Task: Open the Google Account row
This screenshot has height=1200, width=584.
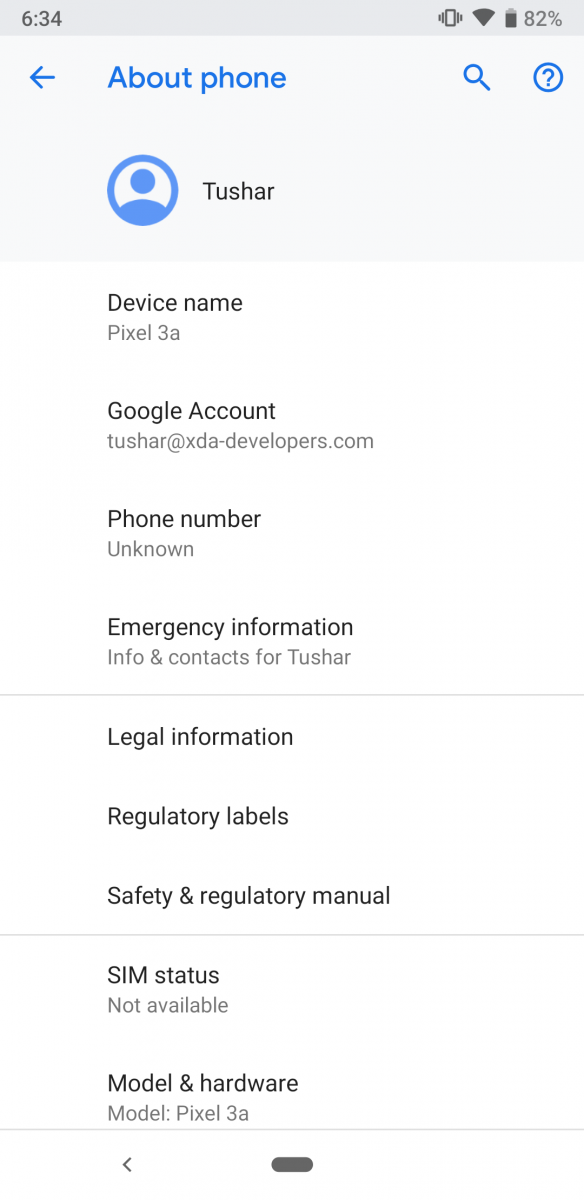Action: pos(292,425)
